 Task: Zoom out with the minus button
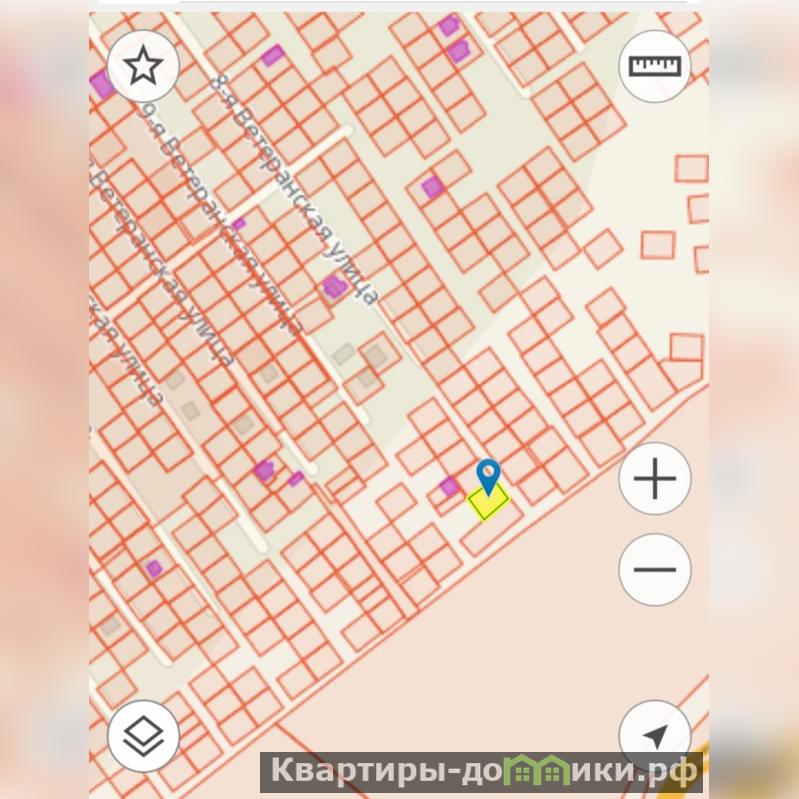pyautogui.click(x=655, y=570)
